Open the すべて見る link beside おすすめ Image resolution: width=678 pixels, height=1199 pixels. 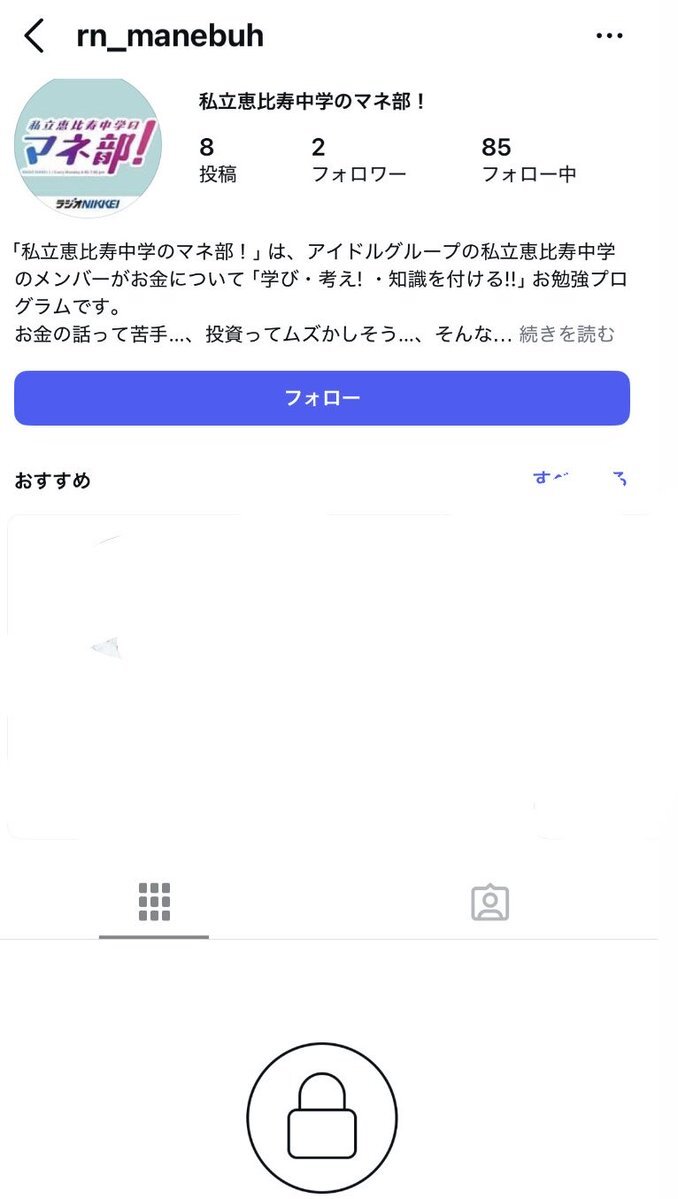580,479
